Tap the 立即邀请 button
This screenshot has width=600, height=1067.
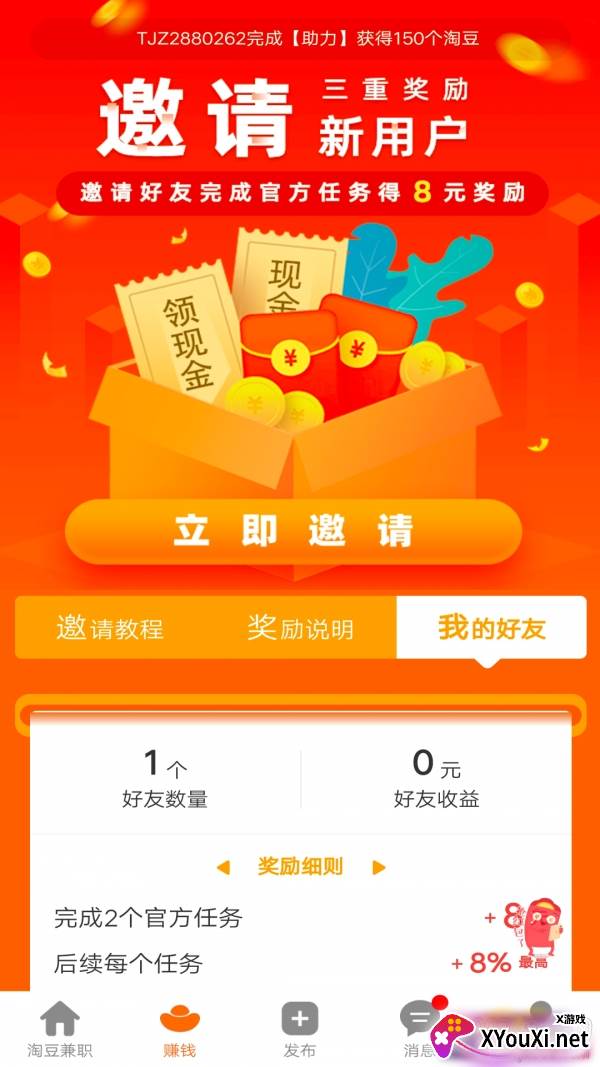[x=293, y=531]
